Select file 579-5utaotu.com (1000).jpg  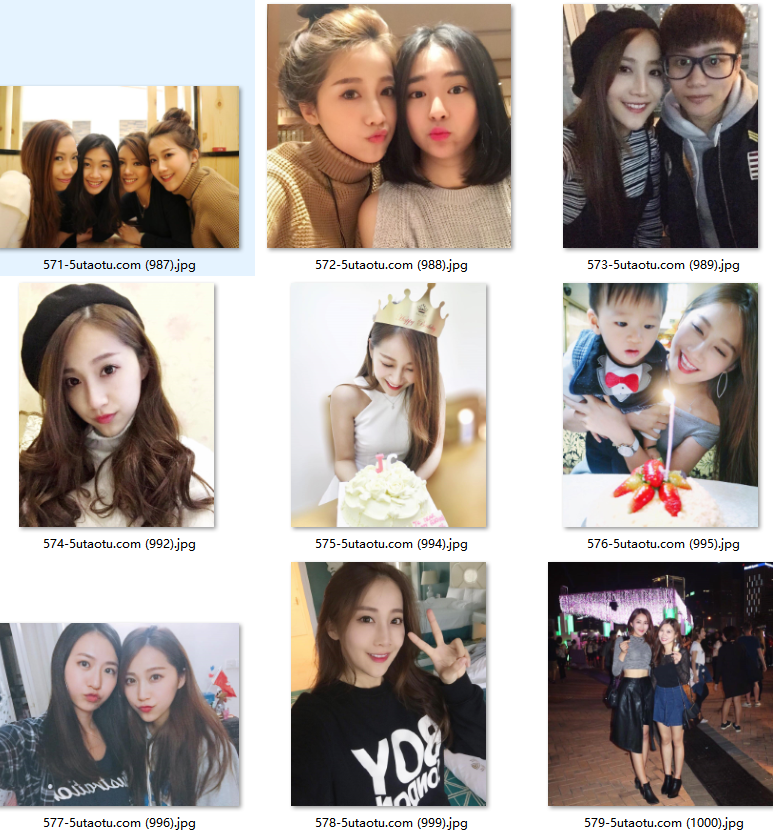point(660,683)
